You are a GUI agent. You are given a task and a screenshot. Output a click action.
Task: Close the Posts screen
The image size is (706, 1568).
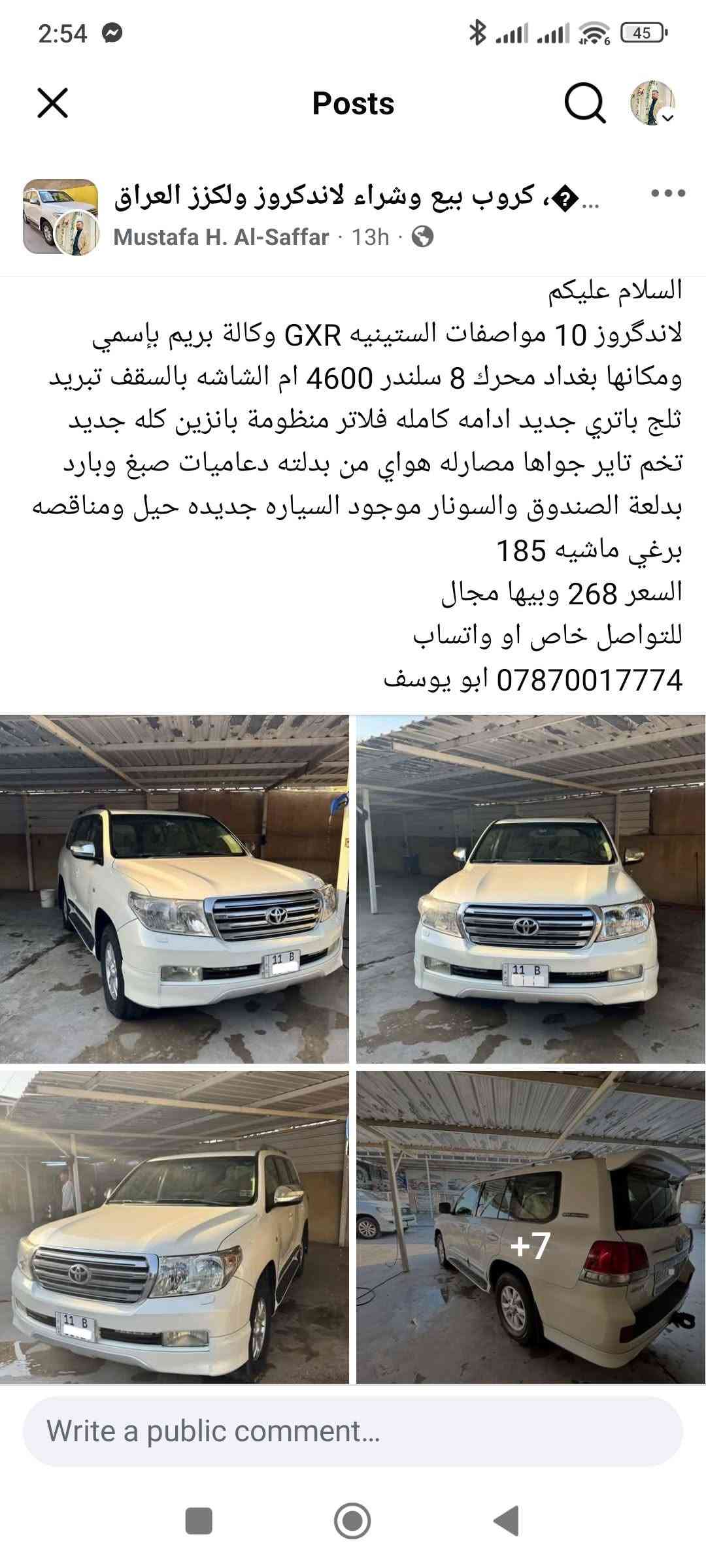point(53,103)
